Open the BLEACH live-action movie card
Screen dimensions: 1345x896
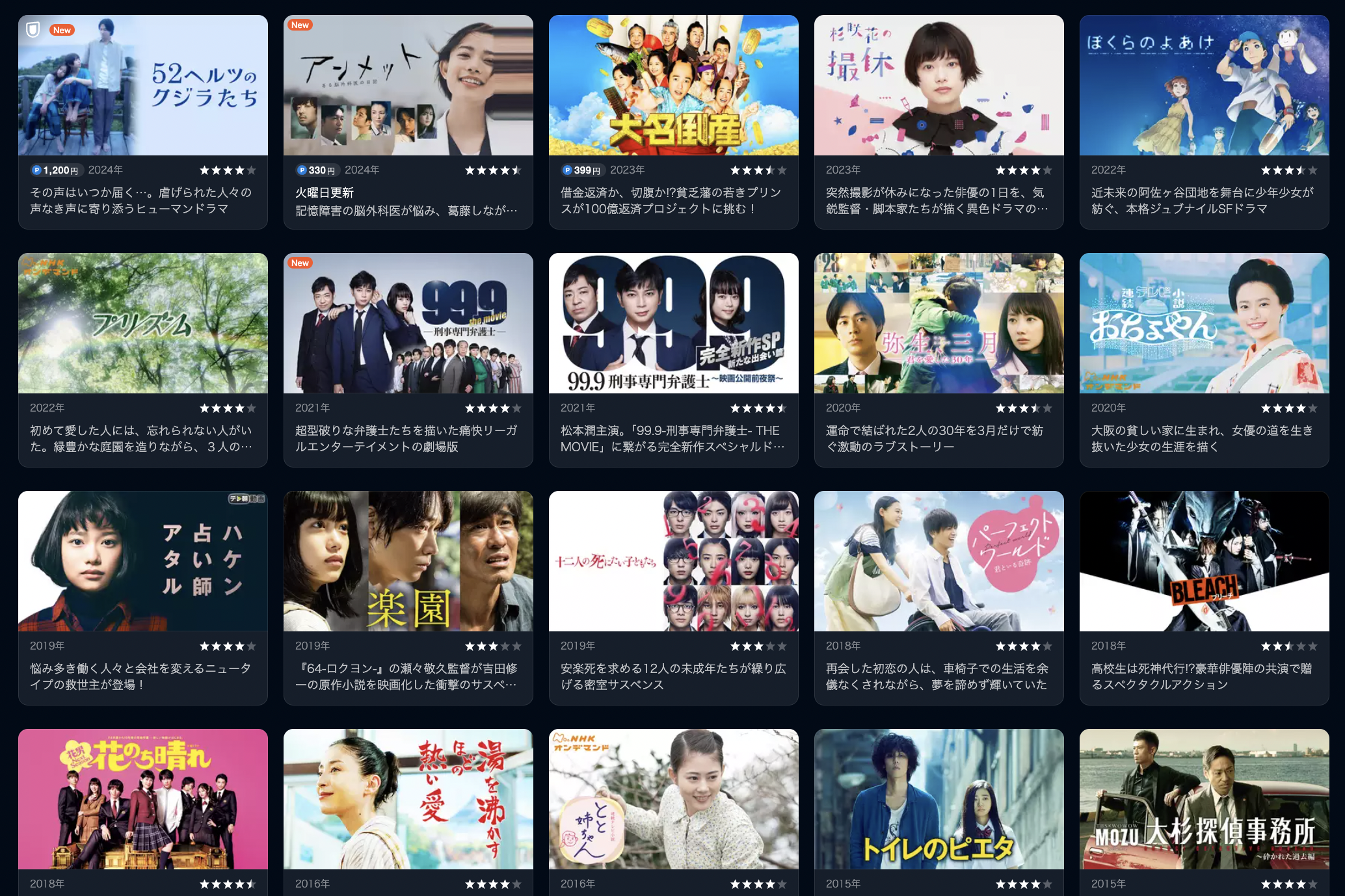coord(1205,562)
